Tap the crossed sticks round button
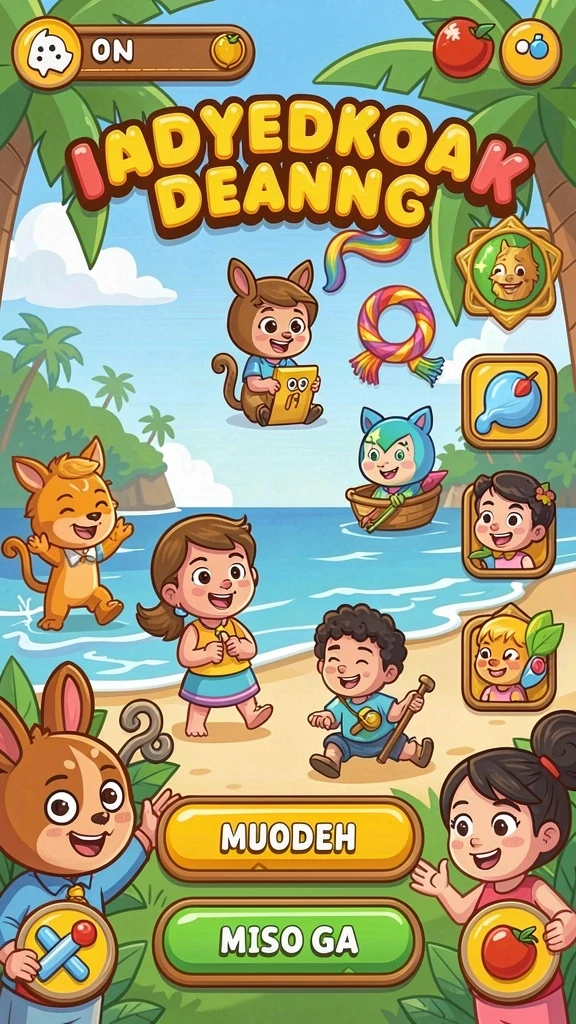The width and height of the screenshot is (576, 1024). pos(66,952)
